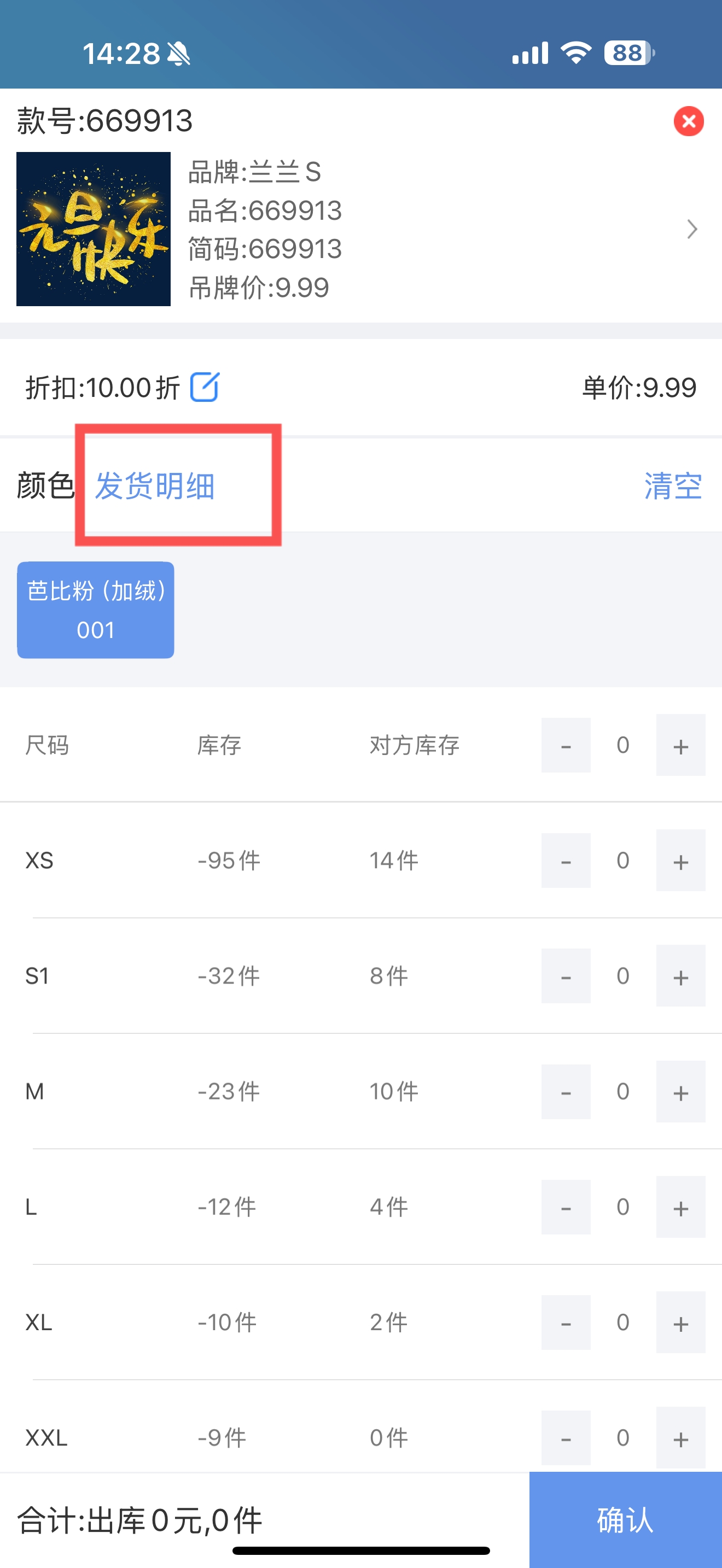Open product details via the chevron arrow
The width and height of the screenshot is (722, 1568).
coord(691,229)
